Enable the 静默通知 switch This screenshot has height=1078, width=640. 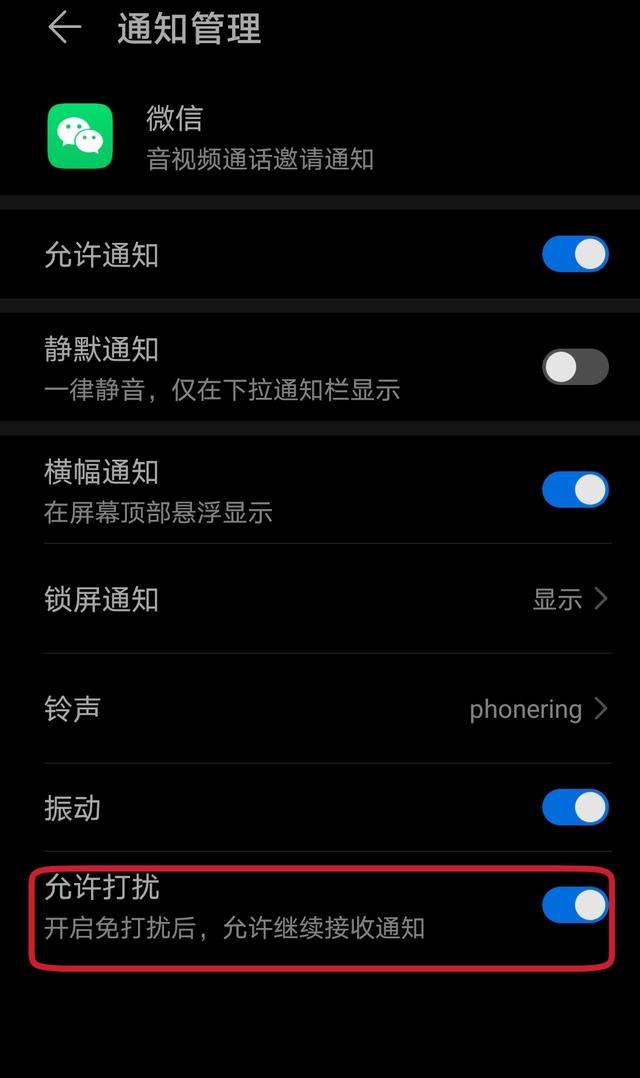pyautogui.click(x=575, y=367)
